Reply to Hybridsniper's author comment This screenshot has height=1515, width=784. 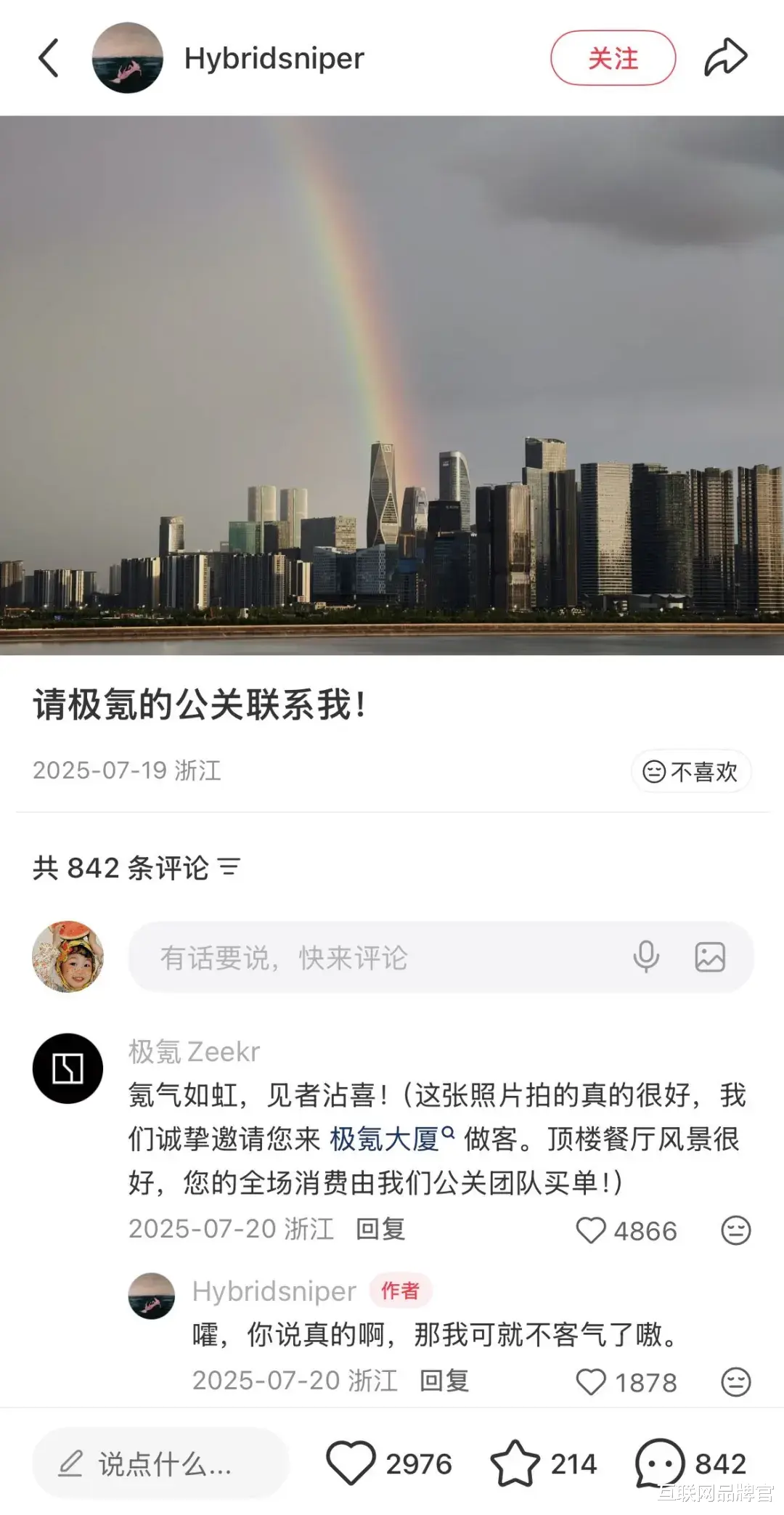(444, 1381)
